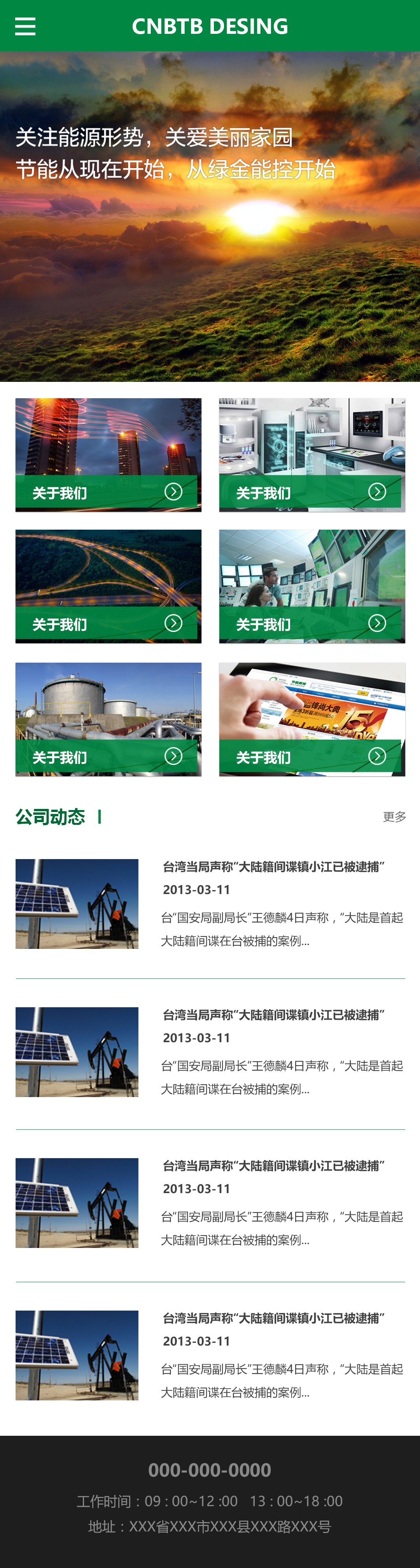Tap 更多 to view more company news
The width and height of the screenshot is (420, 1568).
[394, 817]
